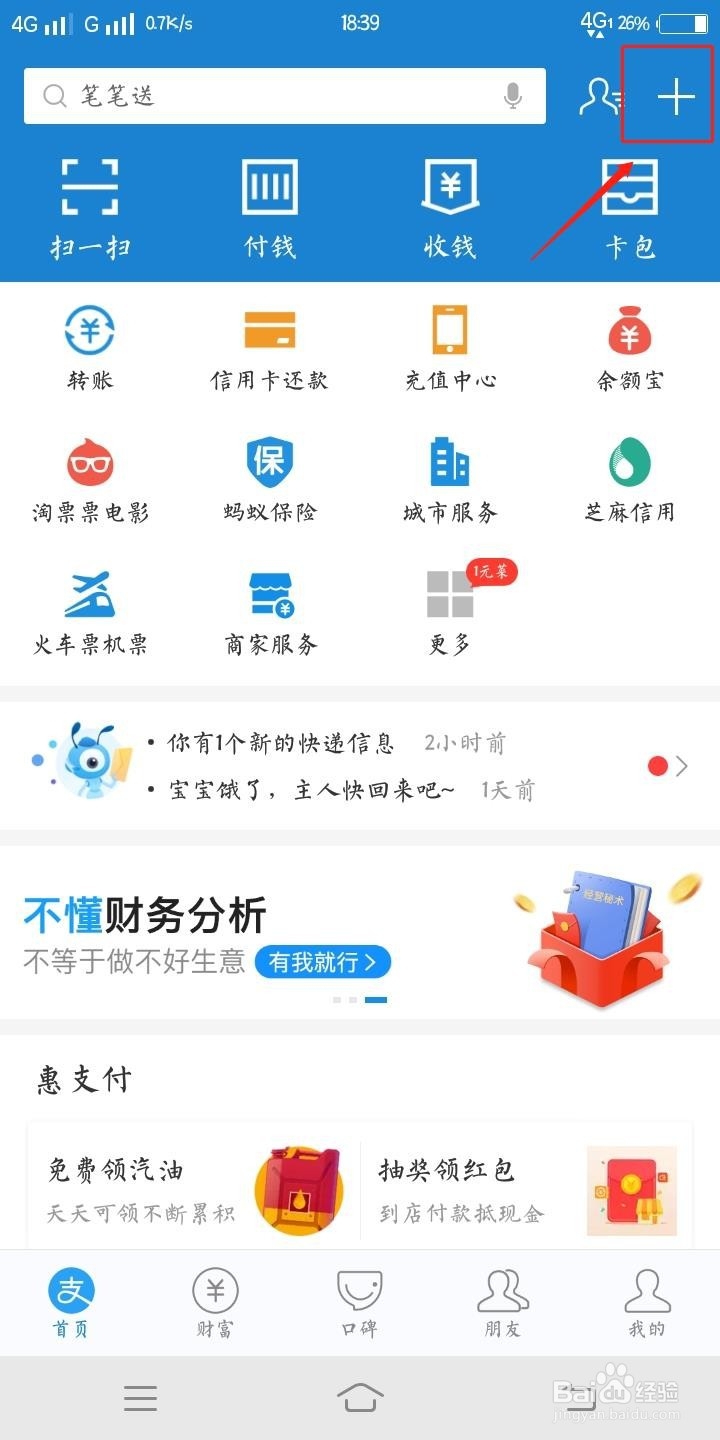The image size is (720, 1440).
Task: Open 付钱 payment code
Action: click(x=270, y=209)
